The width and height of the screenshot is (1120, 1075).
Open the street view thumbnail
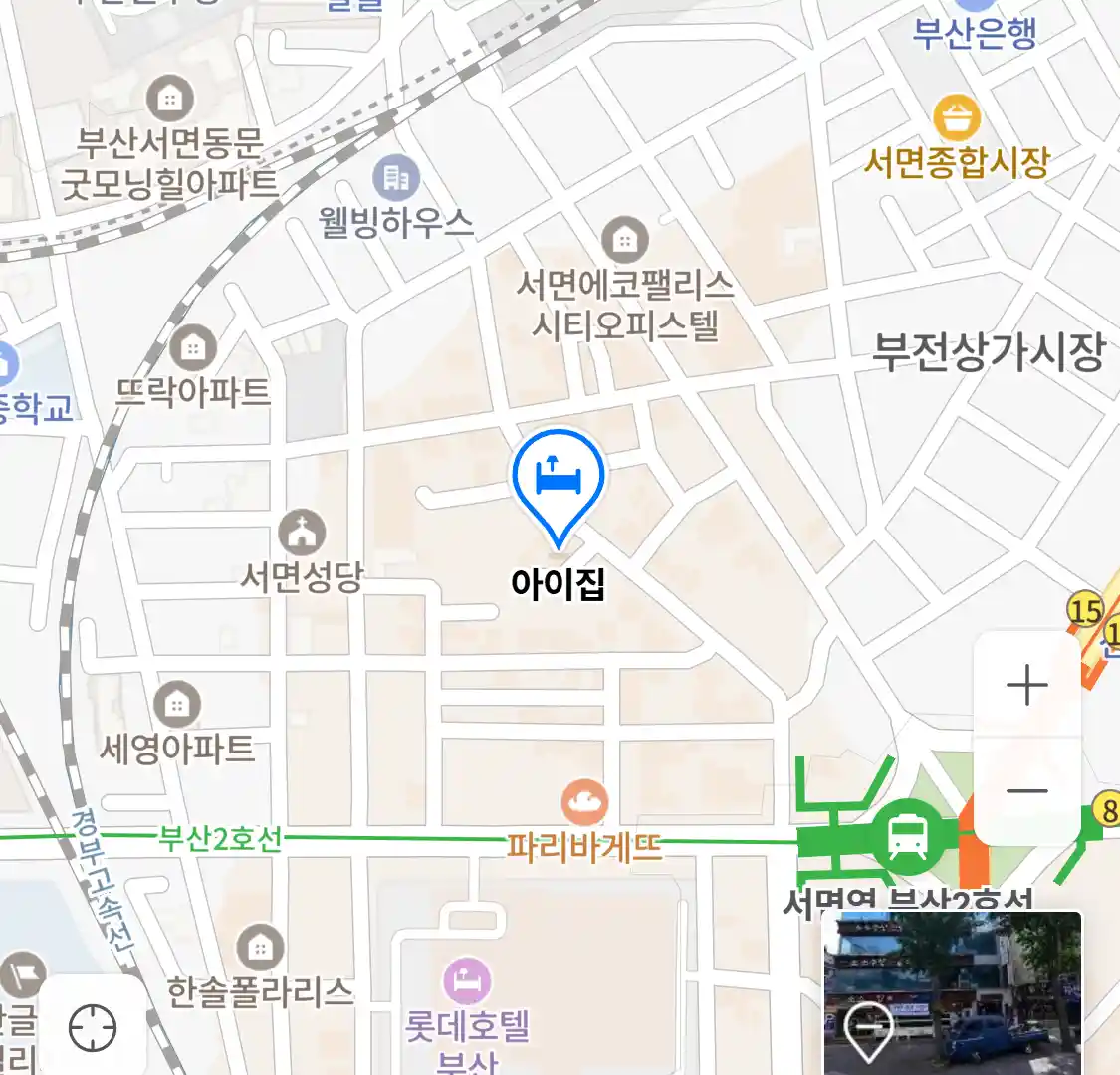pyautogui.click(x=952, y=991)
